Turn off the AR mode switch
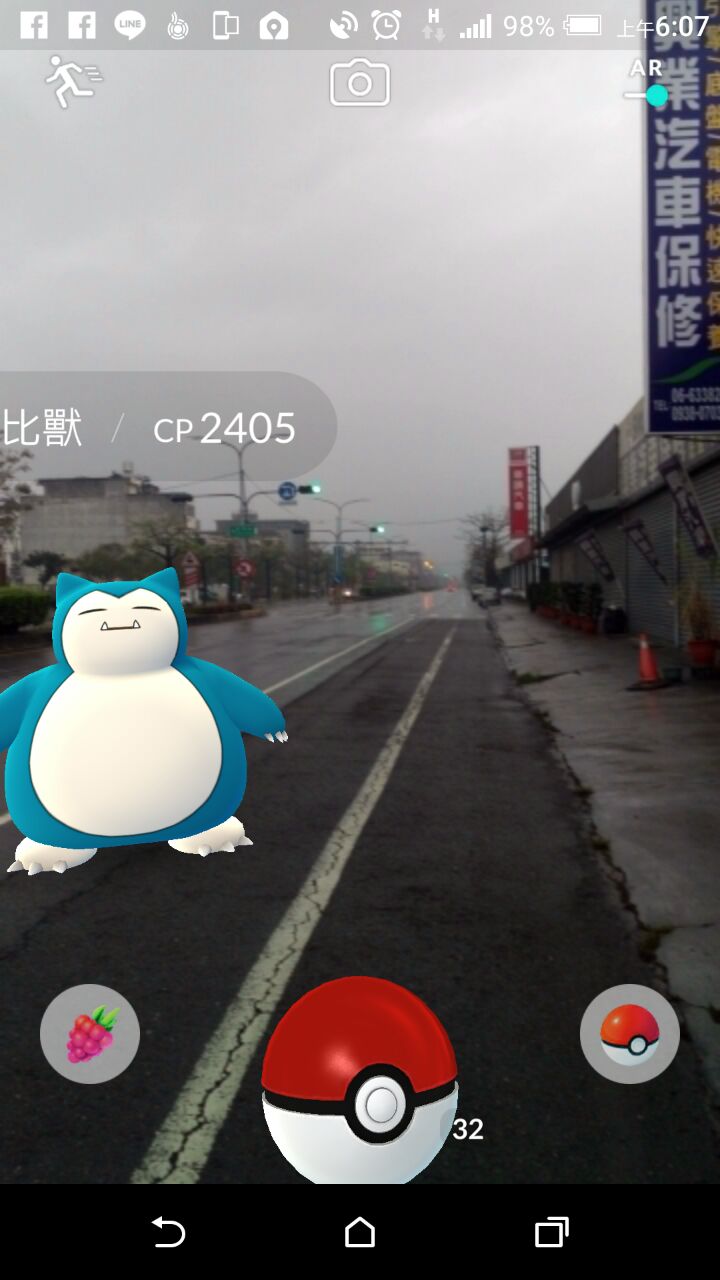The width and height of the screenshot is (720, 1280). pyautogui.click(x=647, y=95)
